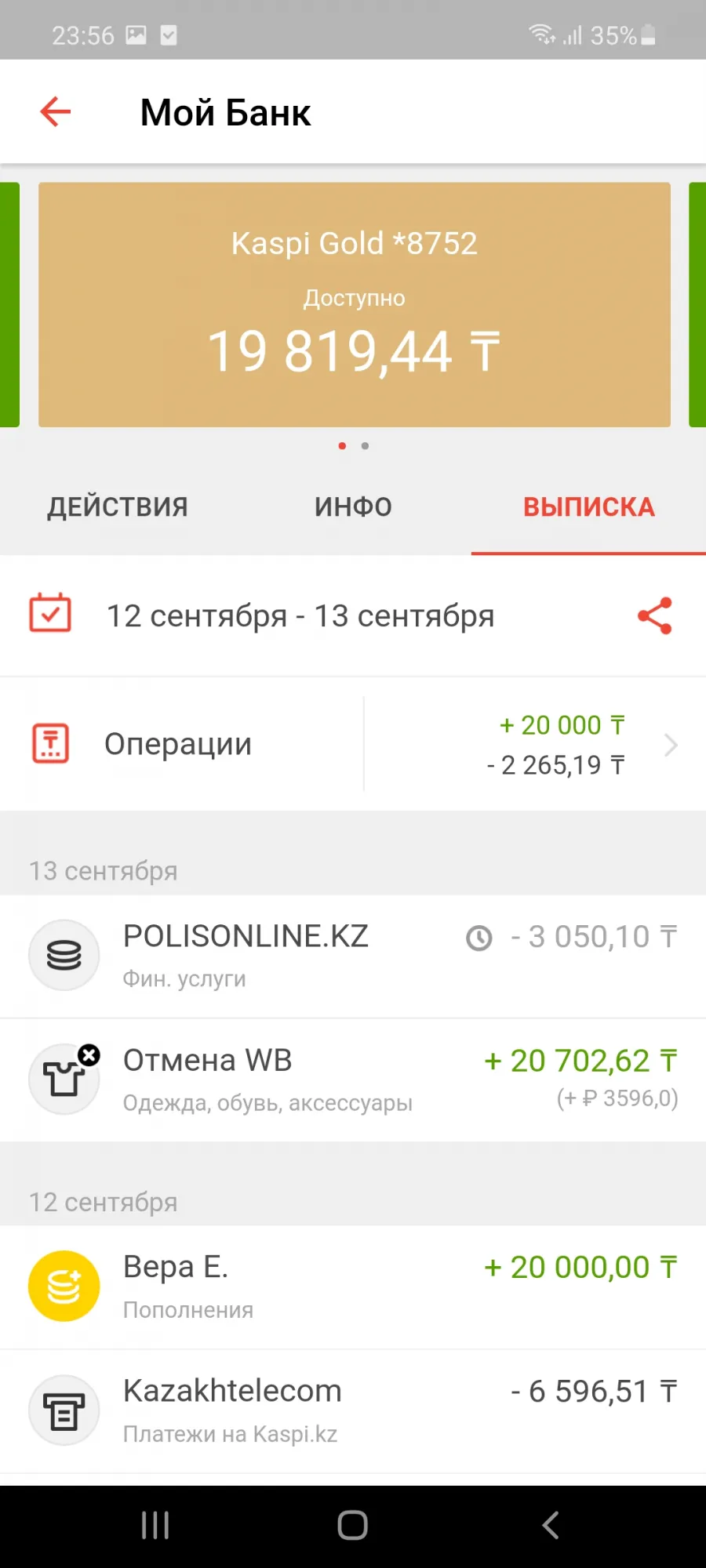
Task: Tap the system home button
Action: click(x=352, y=1525)
